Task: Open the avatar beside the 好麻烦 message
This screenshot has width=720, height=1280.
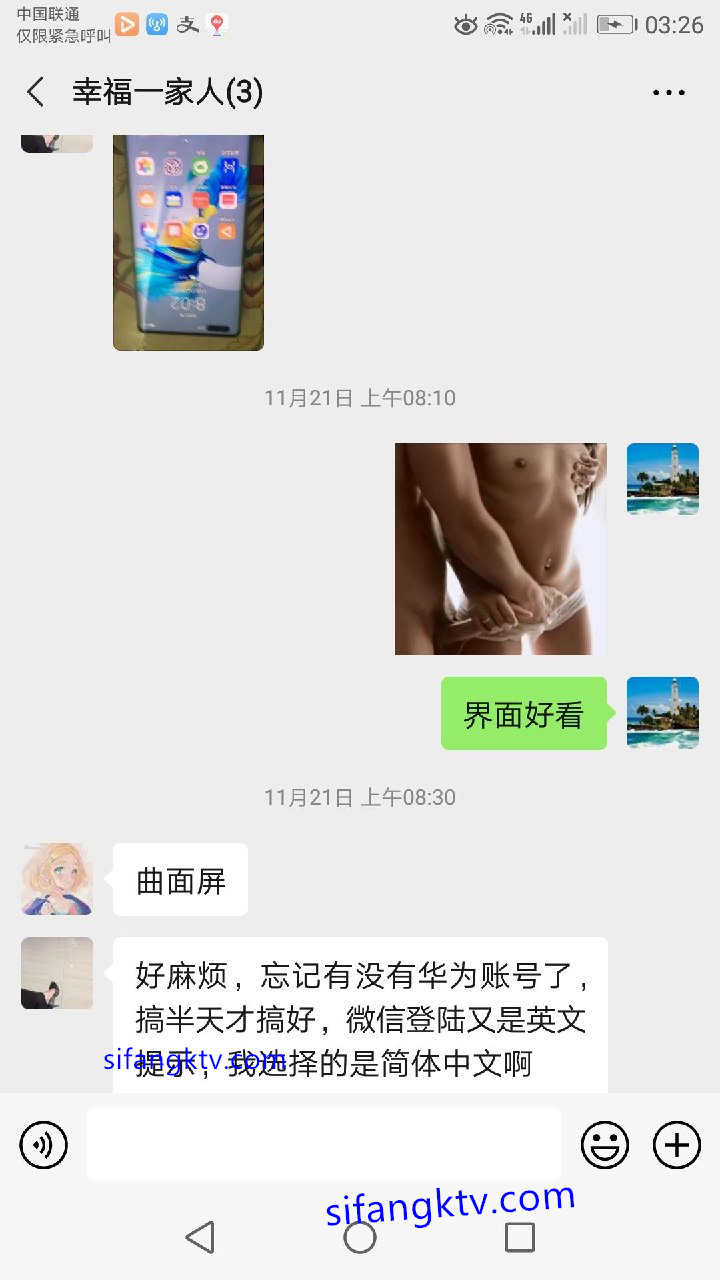Action: (57, 973)
